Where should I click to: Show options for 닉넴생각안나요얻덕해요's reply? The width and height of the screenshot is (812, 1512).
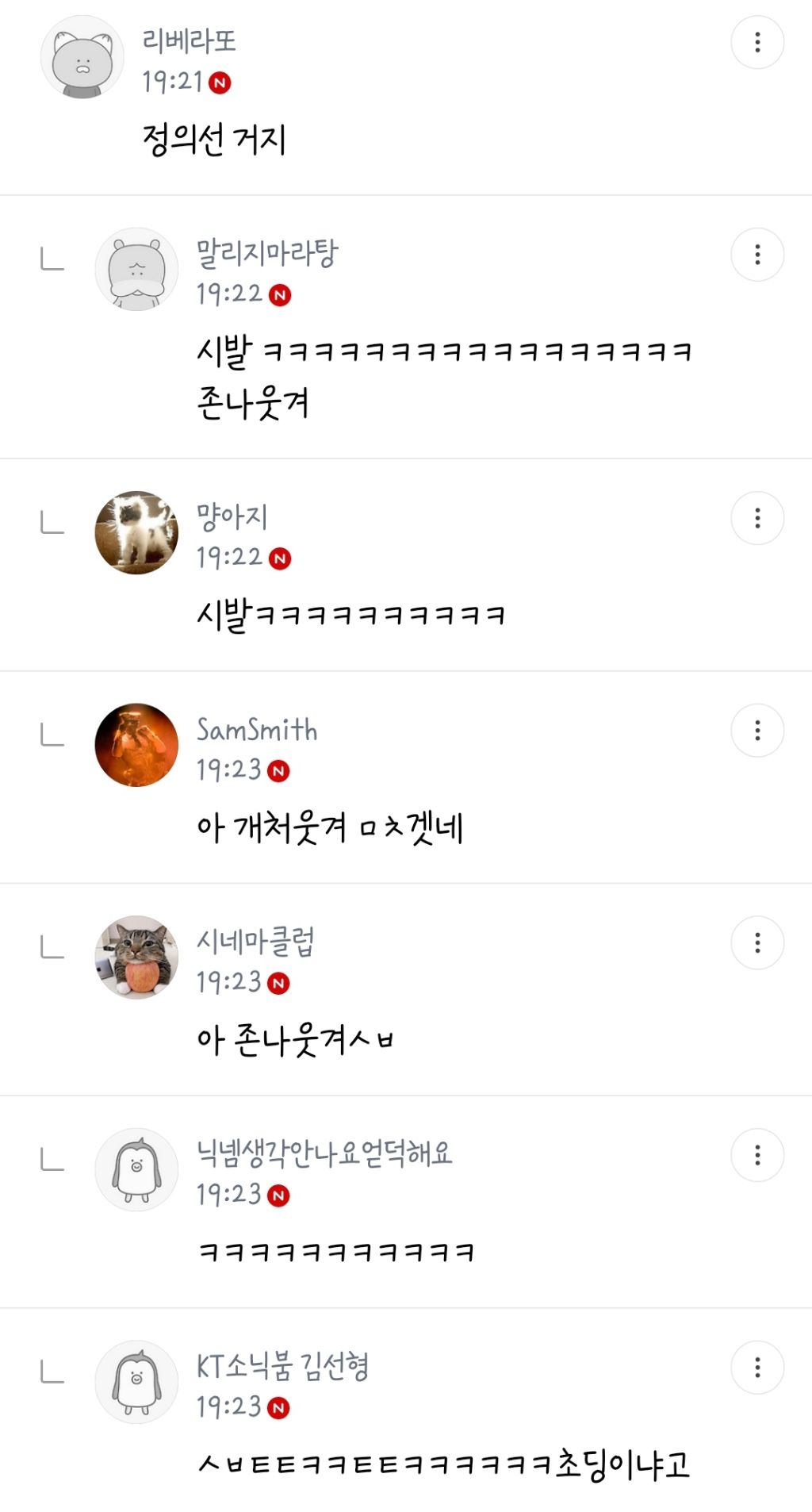click(757, 1156)
